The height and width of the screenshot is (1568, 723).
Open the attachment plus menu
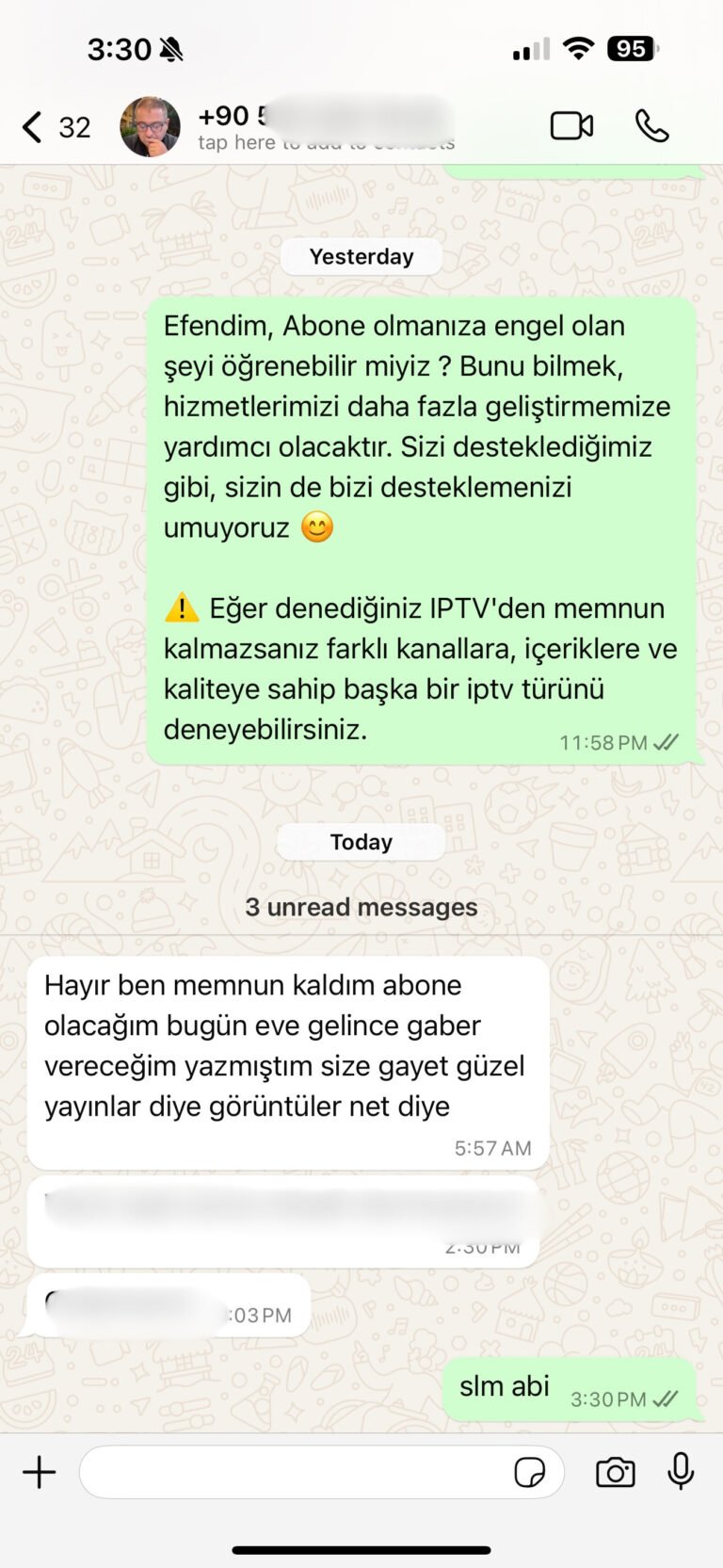pos(40,1472)
